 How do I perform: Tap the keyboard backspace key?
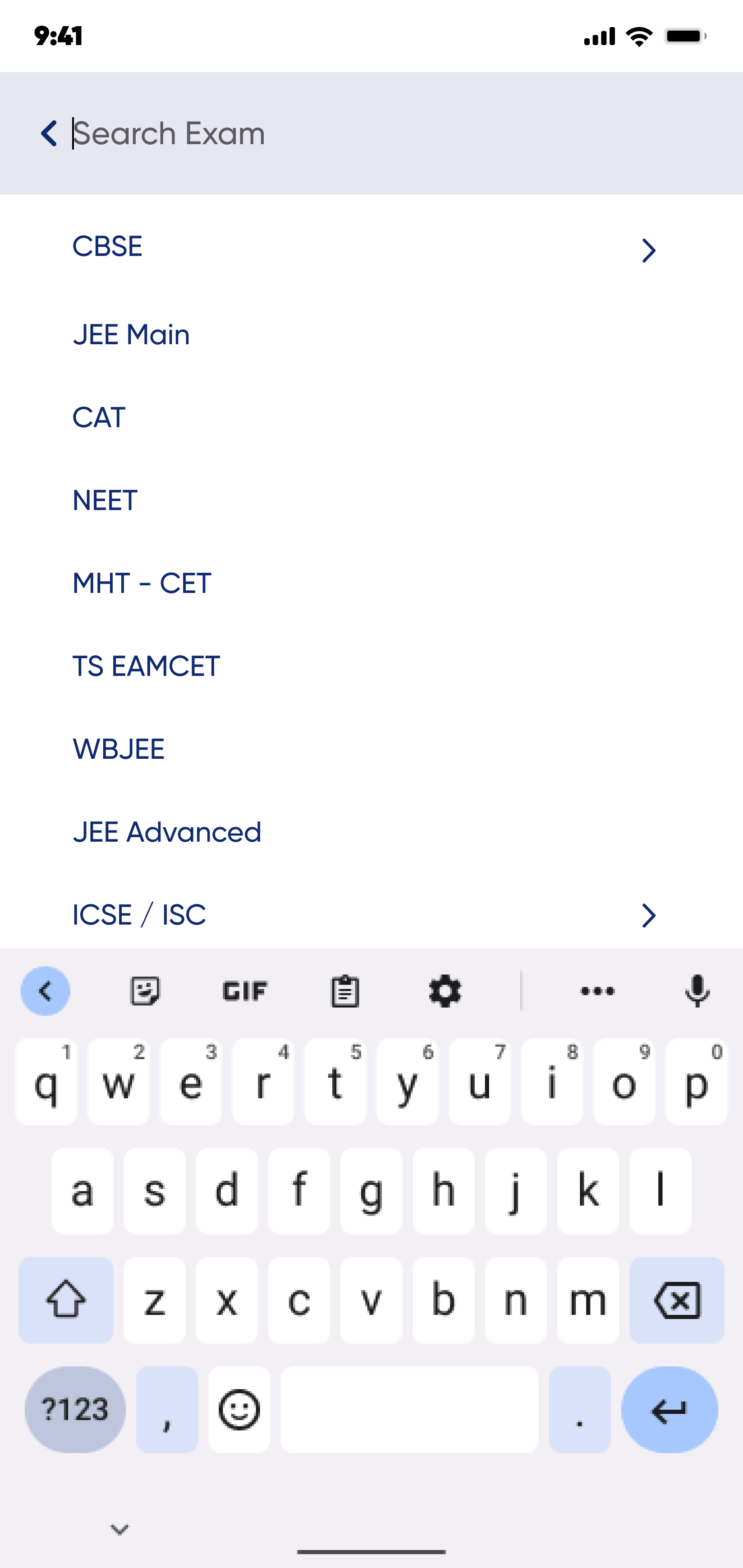coord(677,1300)
